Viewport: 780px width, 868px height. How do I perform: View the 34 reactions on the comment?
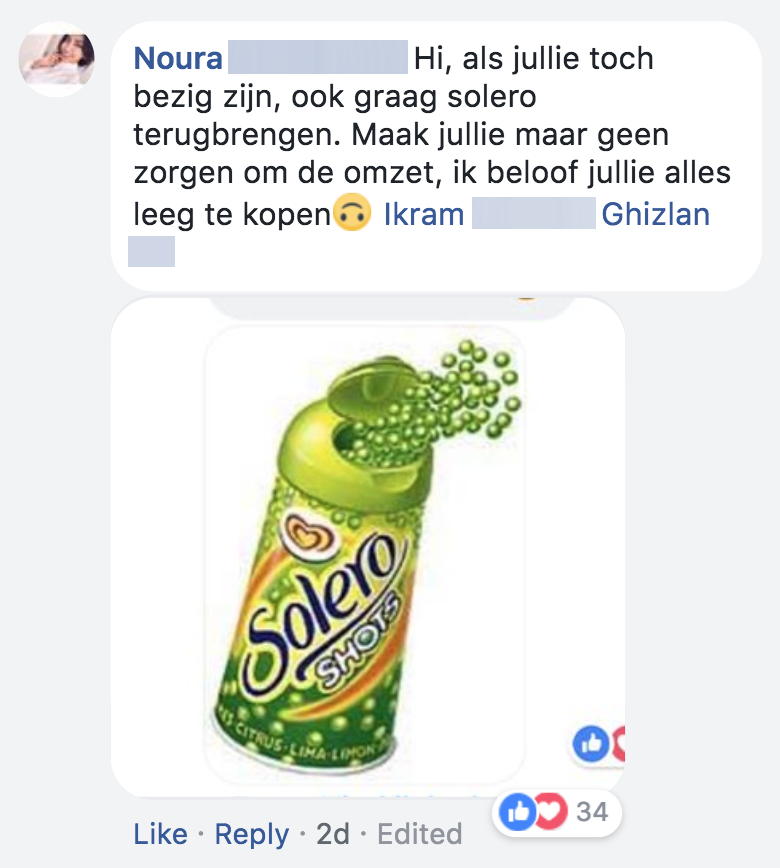(560, 812)
